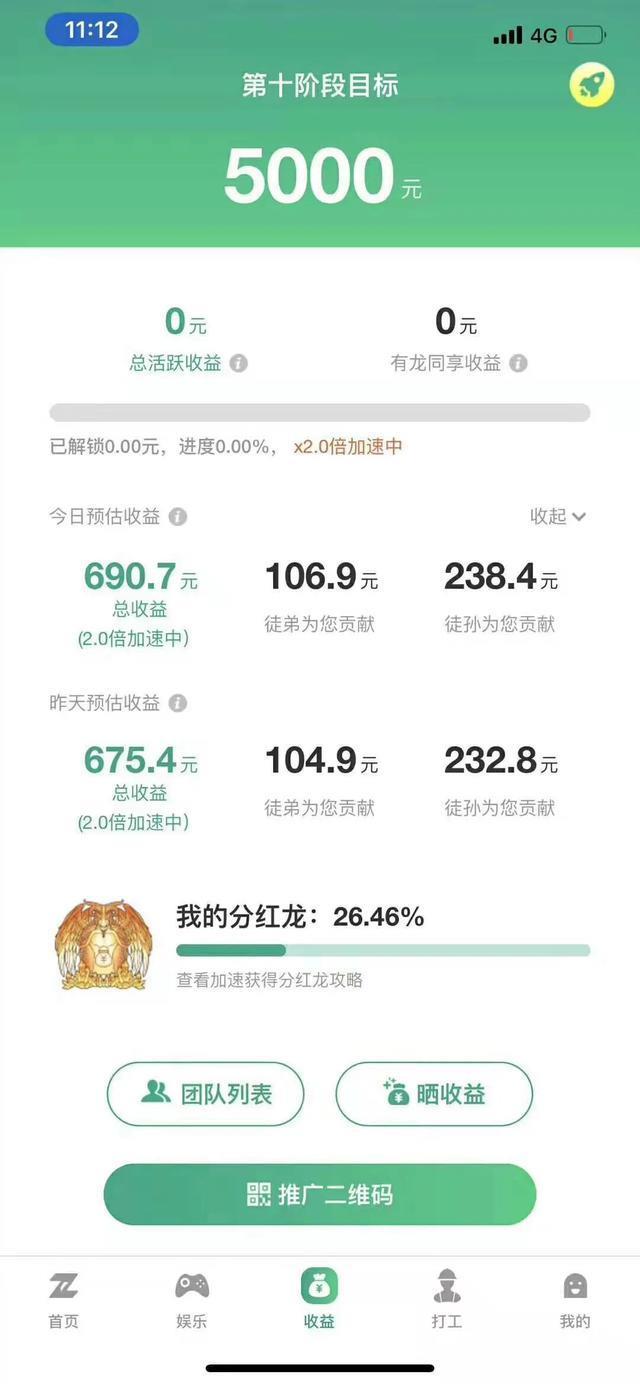Open 团队列表 team list
This screenshot has height=1384, width=640.
click(x=205, y=1093)
